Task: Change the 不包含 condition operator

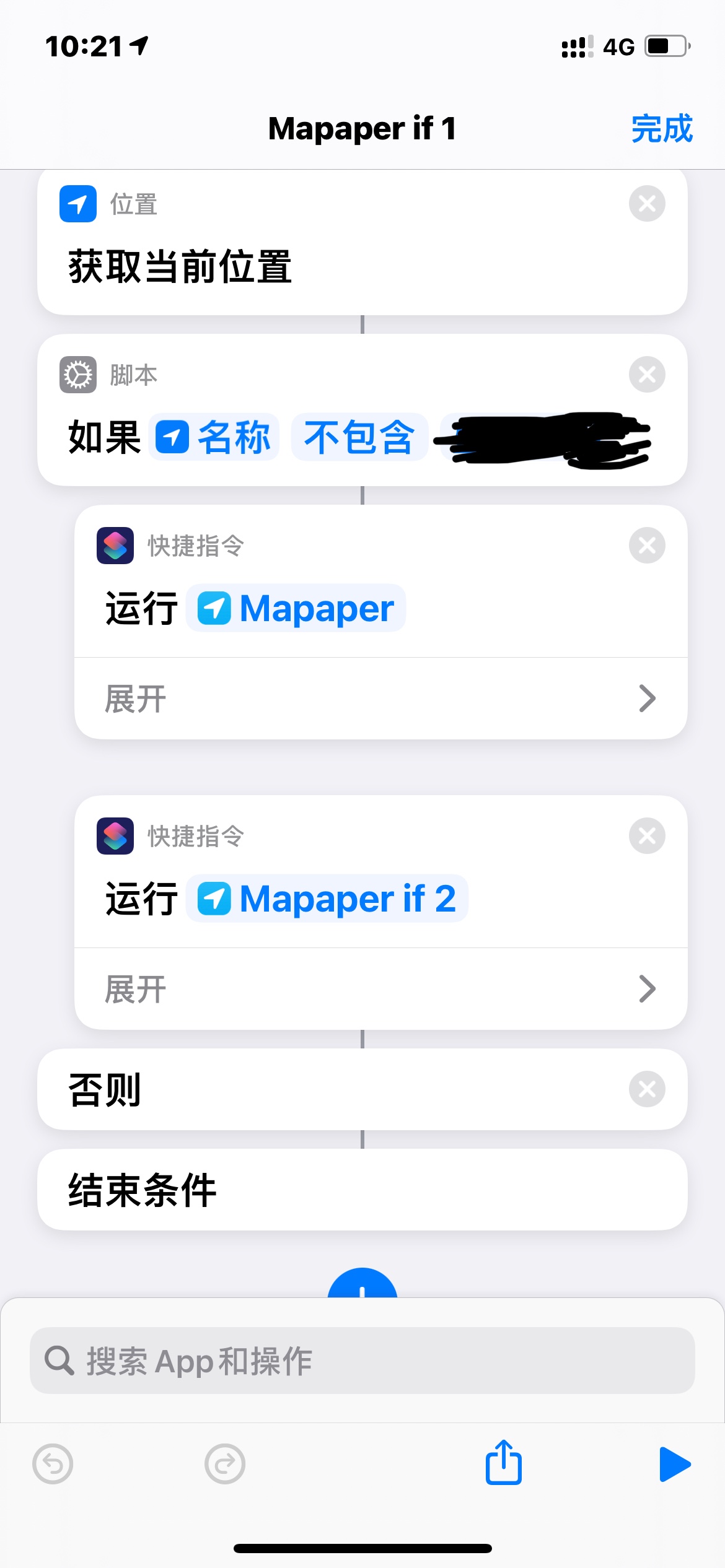Action: coord(359,437)
